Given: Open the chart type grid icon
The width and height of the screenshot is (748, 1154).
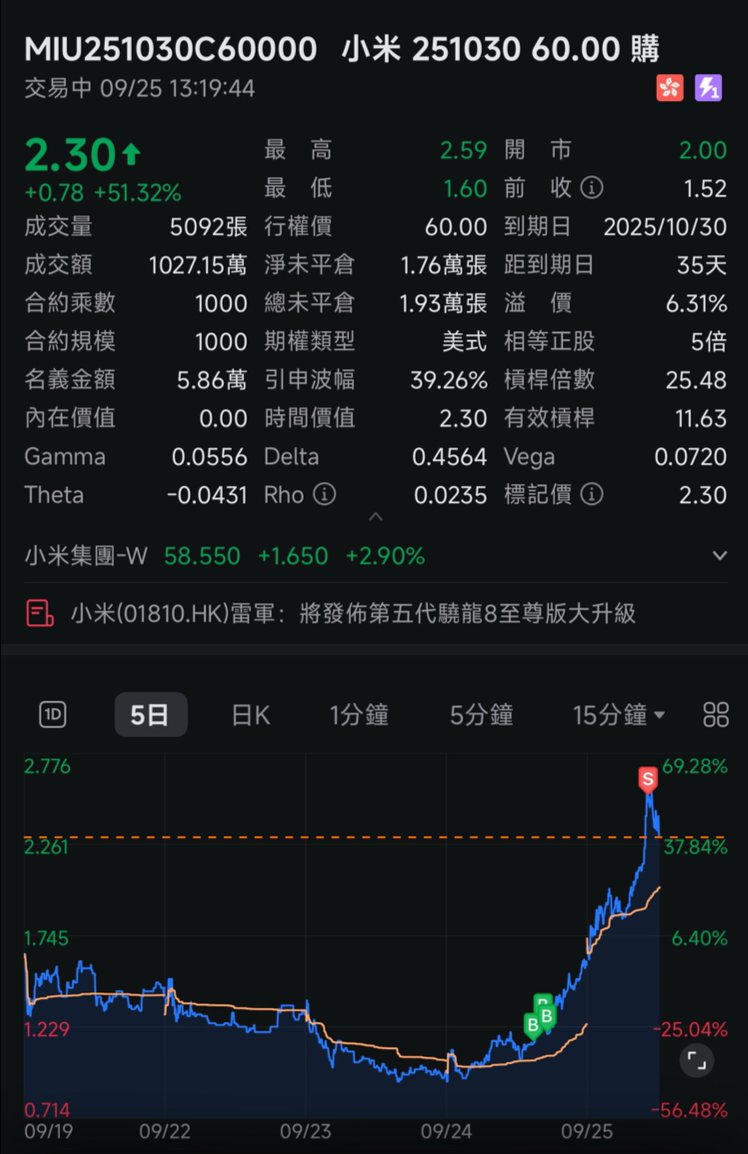Looking at the screenshot, I should [715, 714].
